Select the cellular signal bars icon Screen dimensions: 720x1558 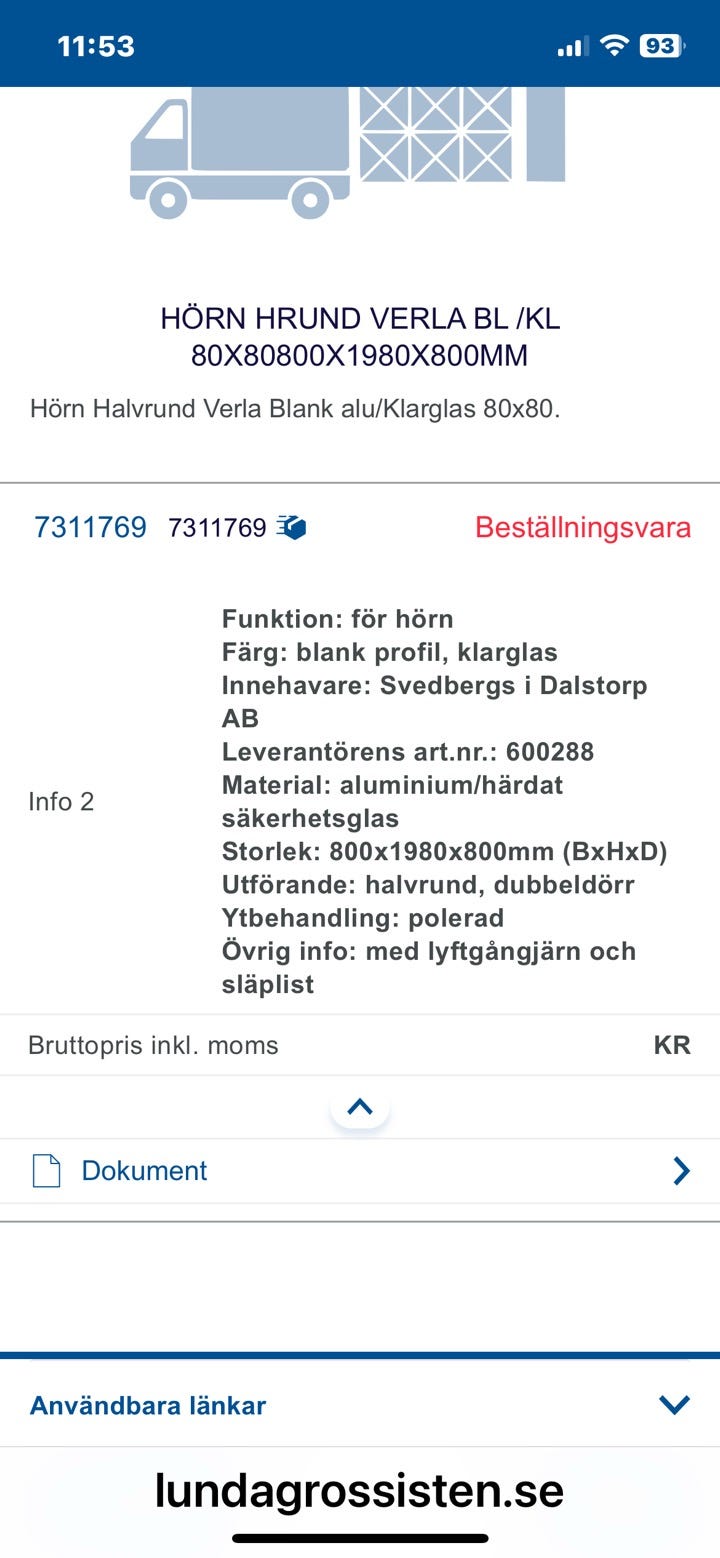coord(570,44)
